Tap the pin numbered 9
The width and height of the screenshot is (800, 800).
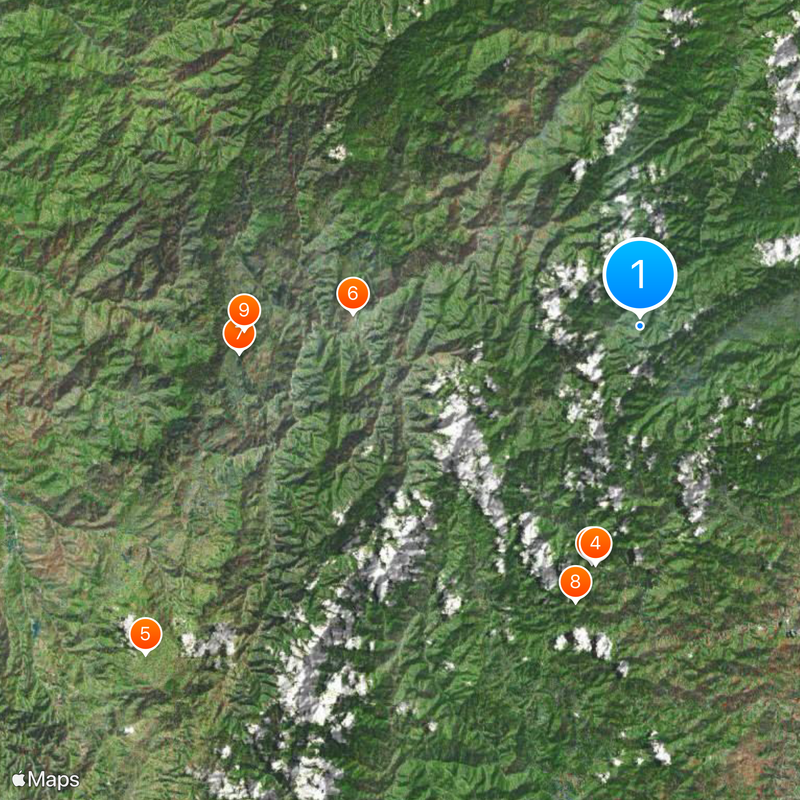(x=245, y=309)
